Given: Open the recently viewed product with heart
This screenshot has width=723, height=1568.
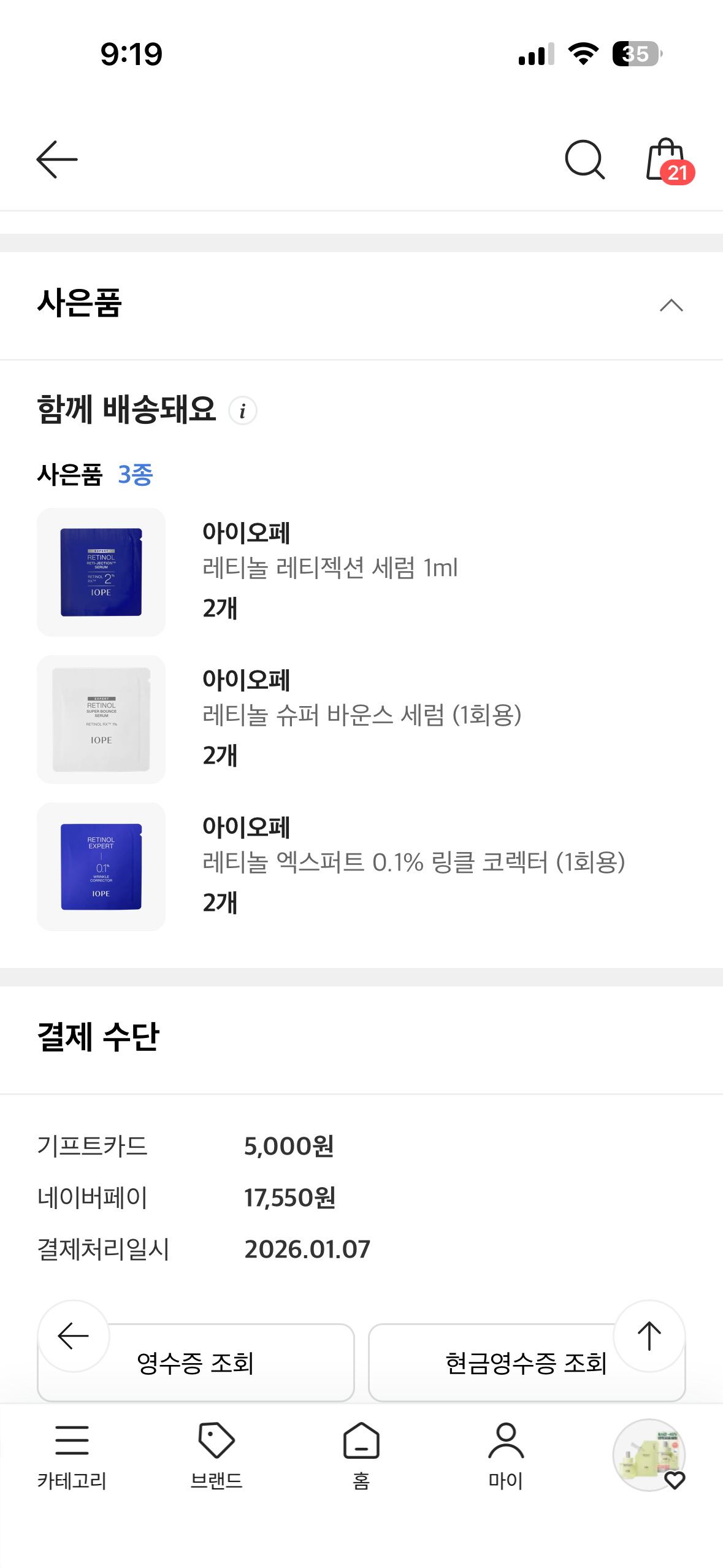Looking at the screenshot, I should [649, 1455].
